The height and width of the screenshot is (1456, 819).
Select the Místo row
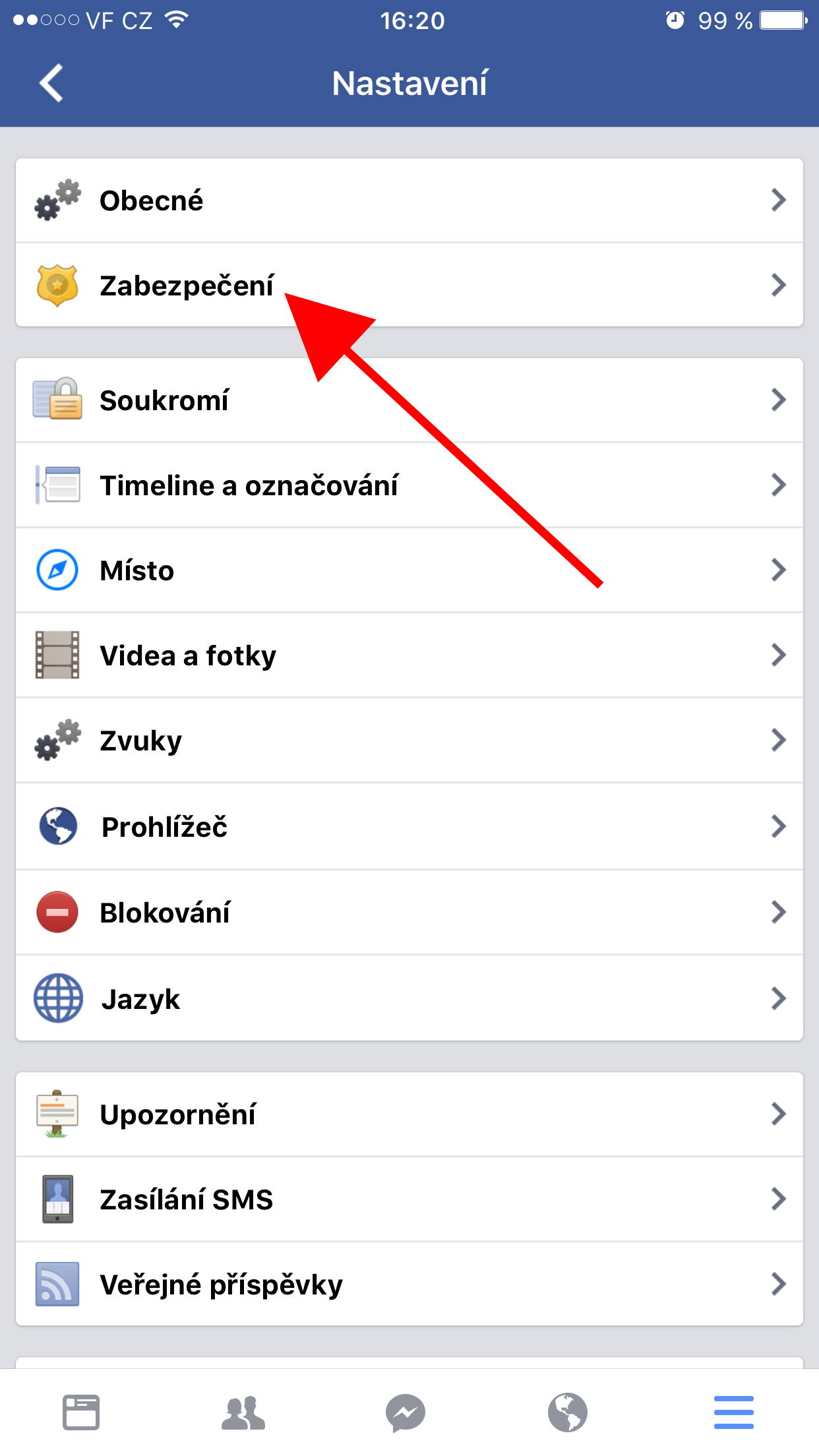pyautogui.click(x=409, y=570)
